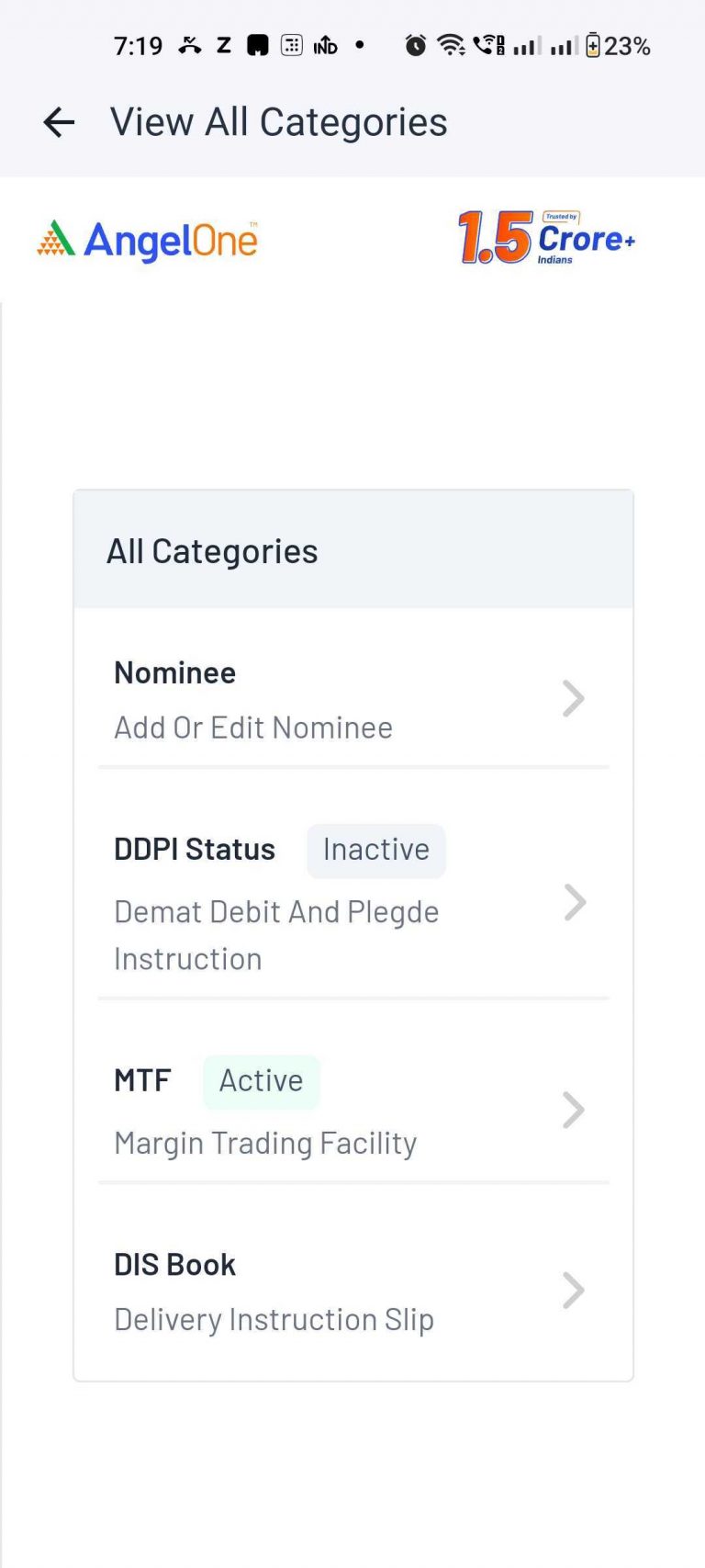Expand DDPI Status using its arrow
Viewport: 705px width, 1568px height.
(x=574, y=902)
